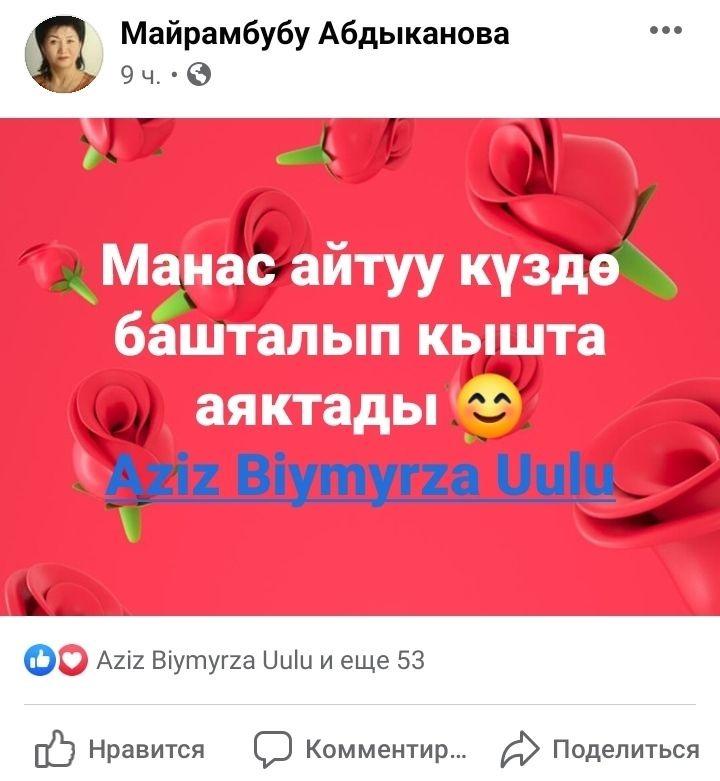View who reacted to this post
This screenshot has width=720, height=781.
click(228, 660)
